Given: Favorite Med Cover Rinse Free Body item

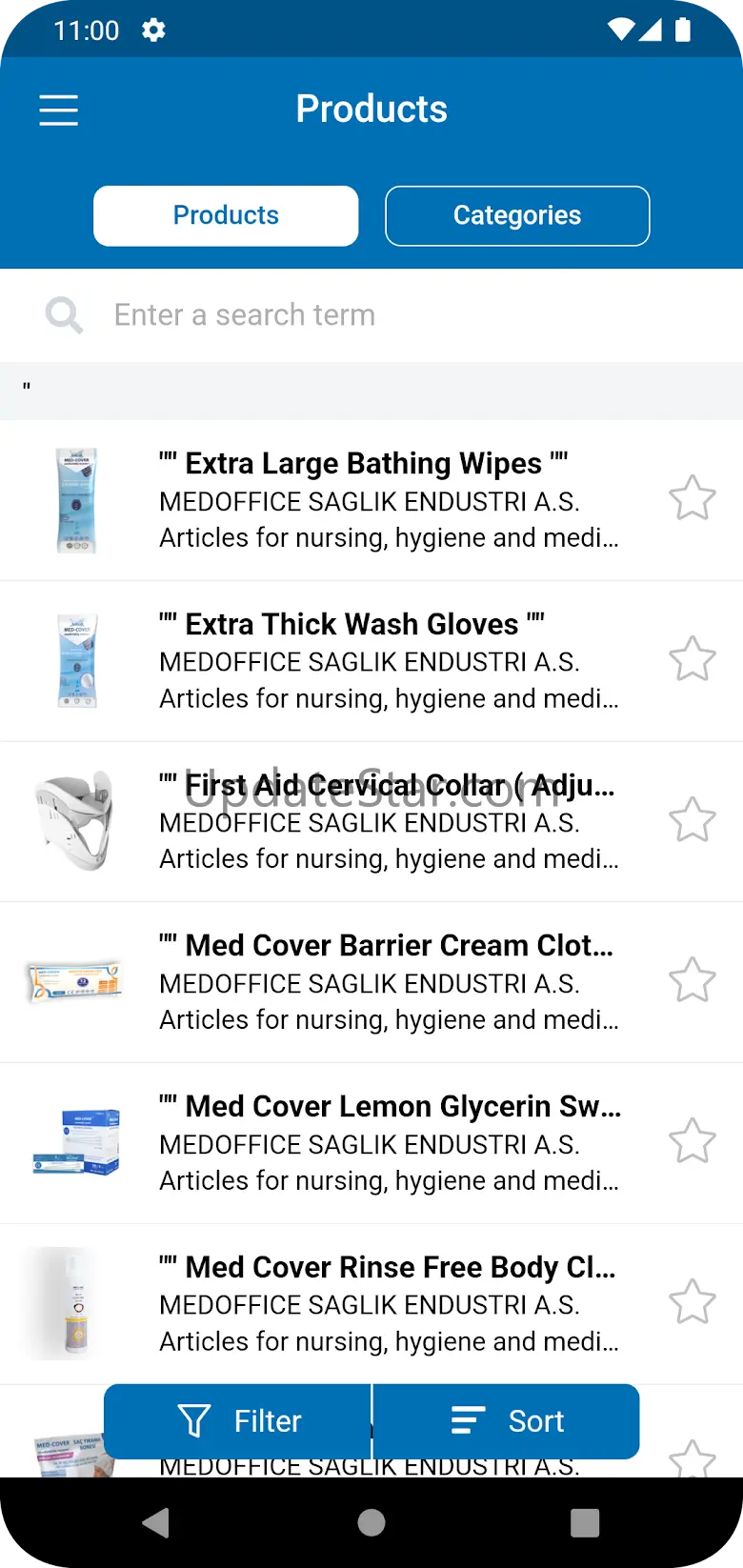Looking at the screenshot, I should tap(692, 1302).
